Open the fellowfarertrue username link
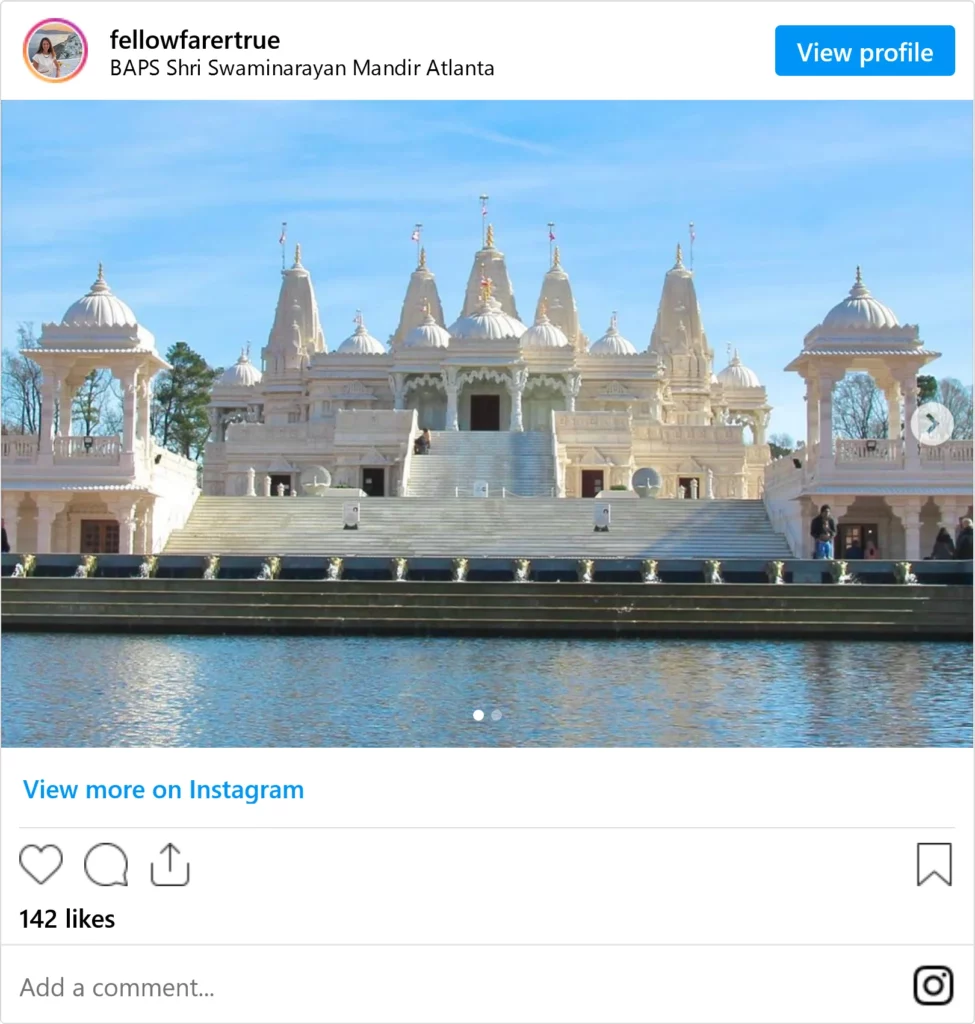 (195, 40)
